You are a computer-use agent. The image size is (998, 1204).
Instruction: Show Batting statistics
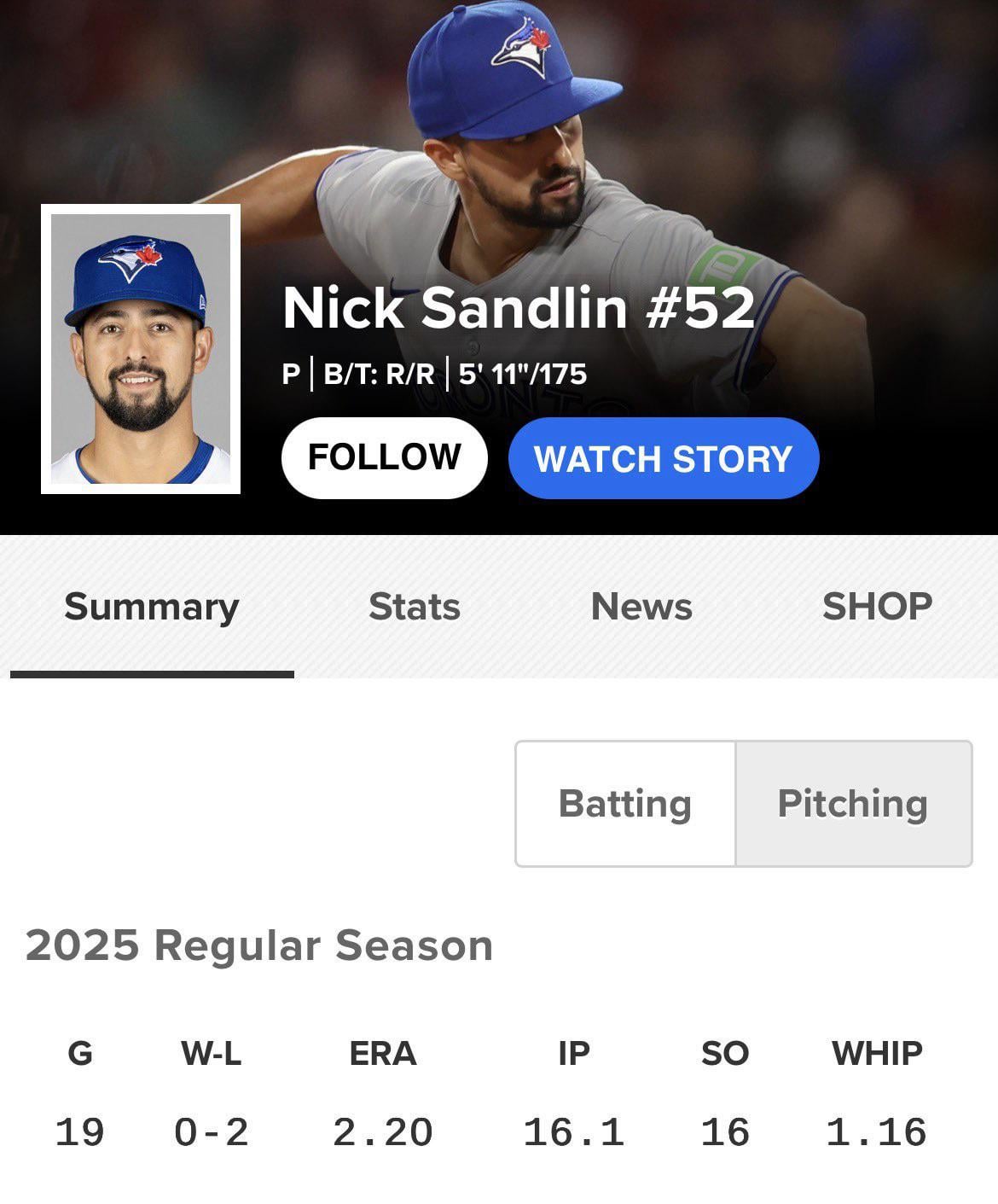[625, 804]
